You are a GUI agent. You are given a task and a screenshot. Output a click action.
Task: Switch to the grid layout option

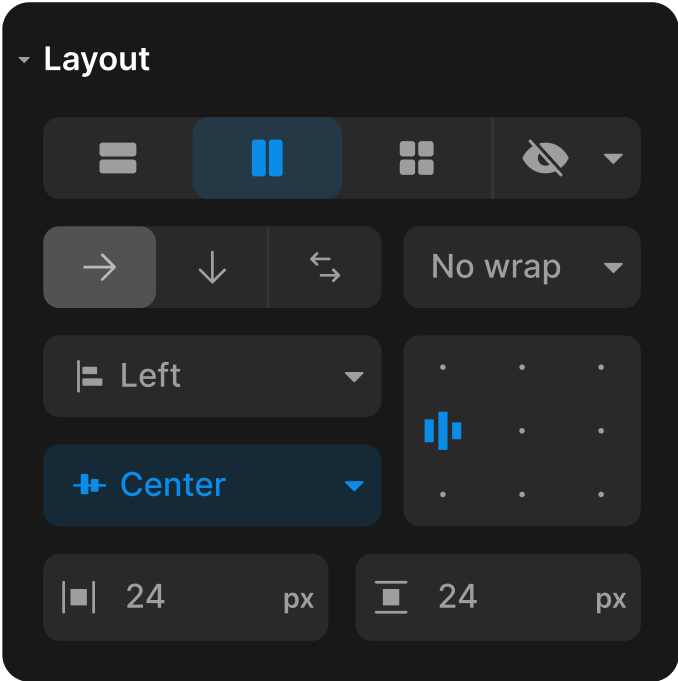point(416,158)
